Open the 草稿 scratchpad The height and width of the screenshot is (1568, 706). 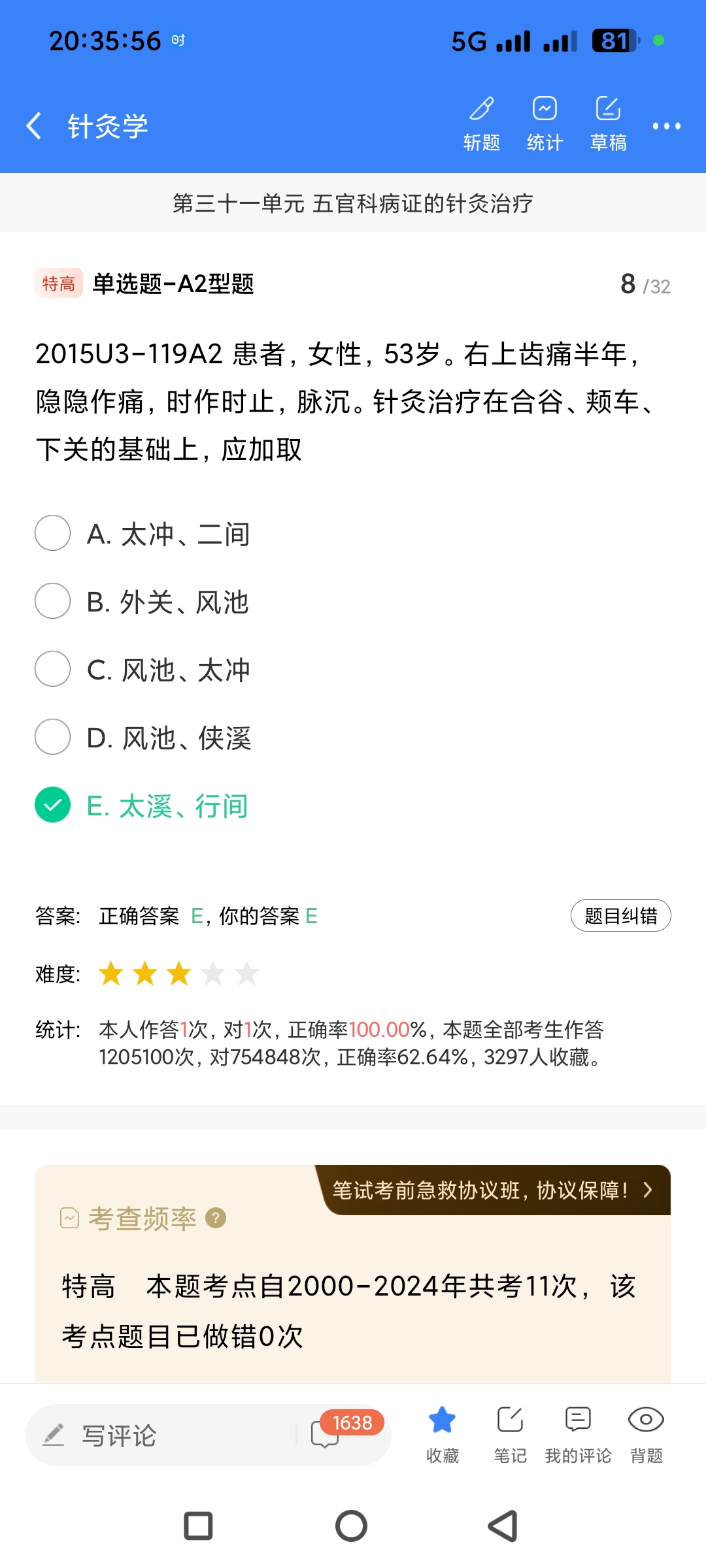click(x=608, y=123)
